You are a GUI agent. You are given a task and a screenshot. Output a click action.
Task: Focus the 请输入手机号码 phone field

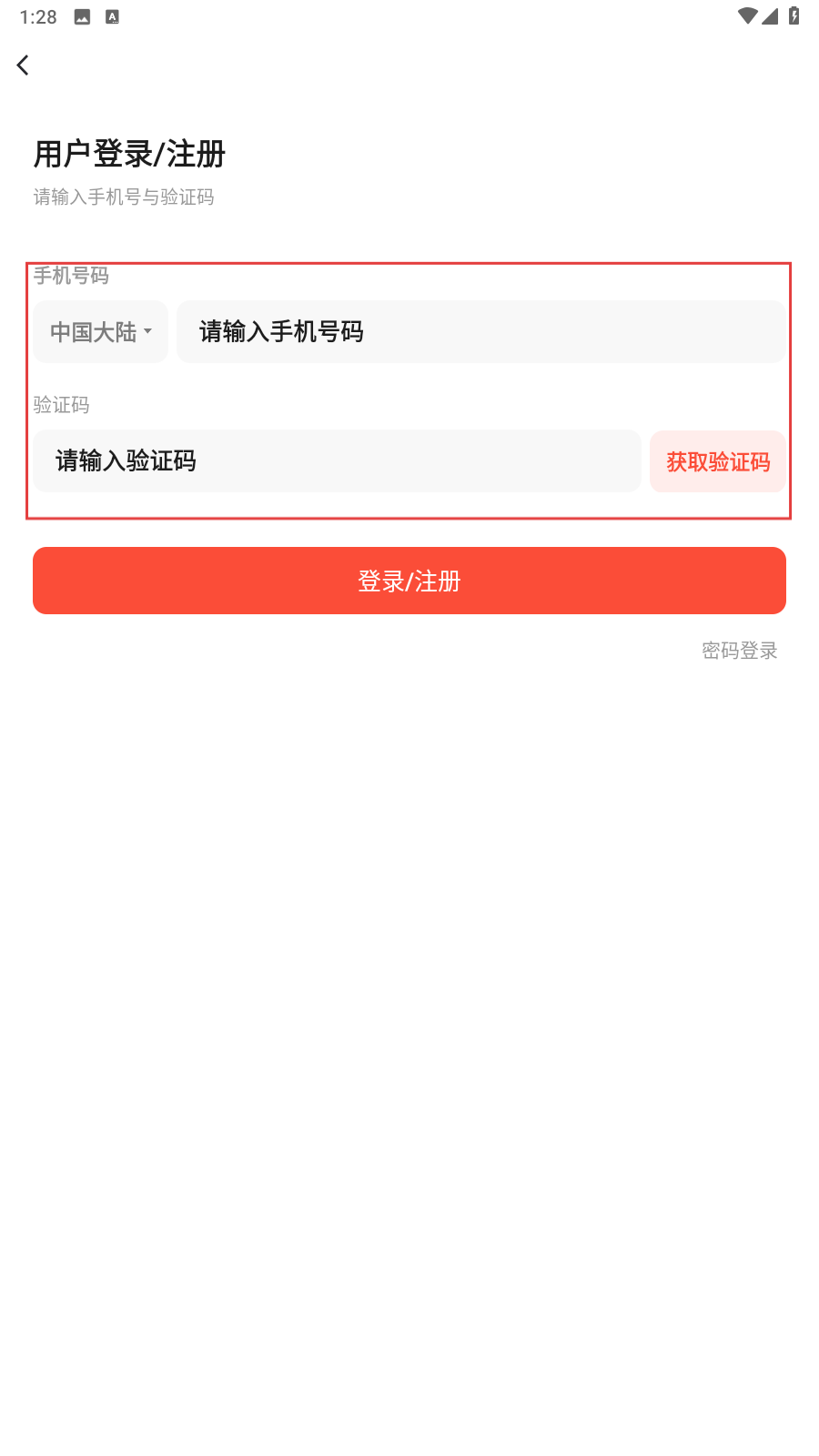[481, 331]
